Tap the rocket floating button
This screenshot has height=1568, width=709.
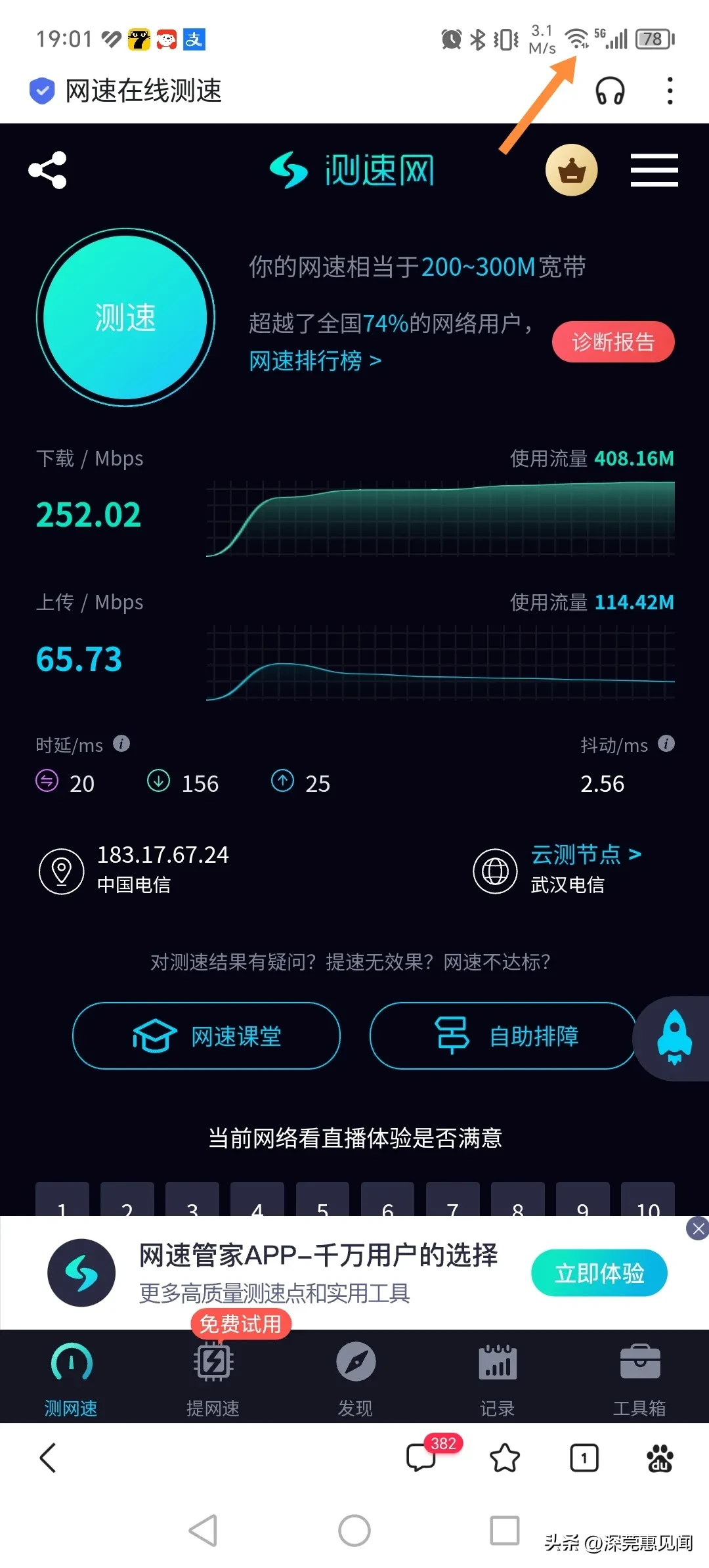(x=674, y=1037)
